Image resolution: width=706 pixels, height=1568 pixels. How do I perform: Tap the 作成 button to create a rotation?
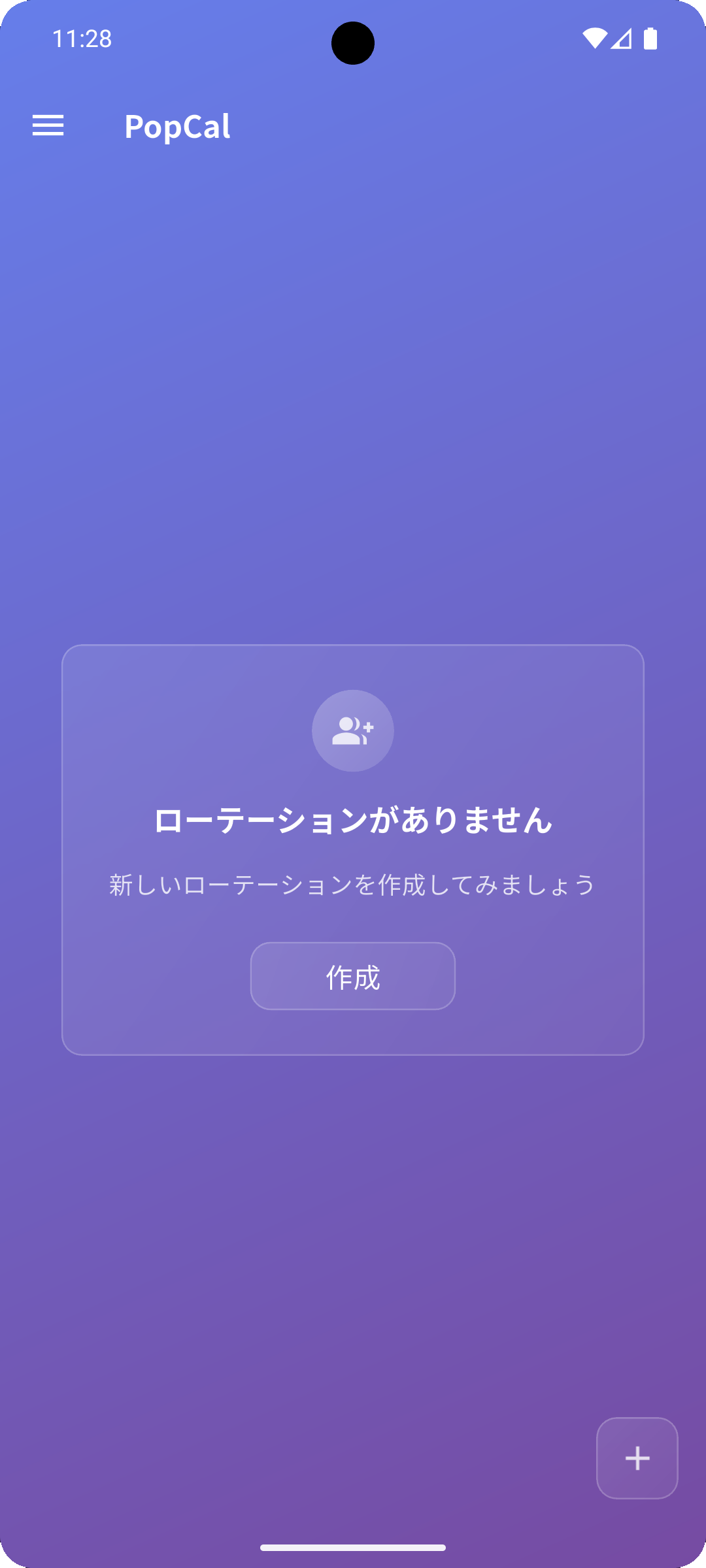[x=353, y=976]
